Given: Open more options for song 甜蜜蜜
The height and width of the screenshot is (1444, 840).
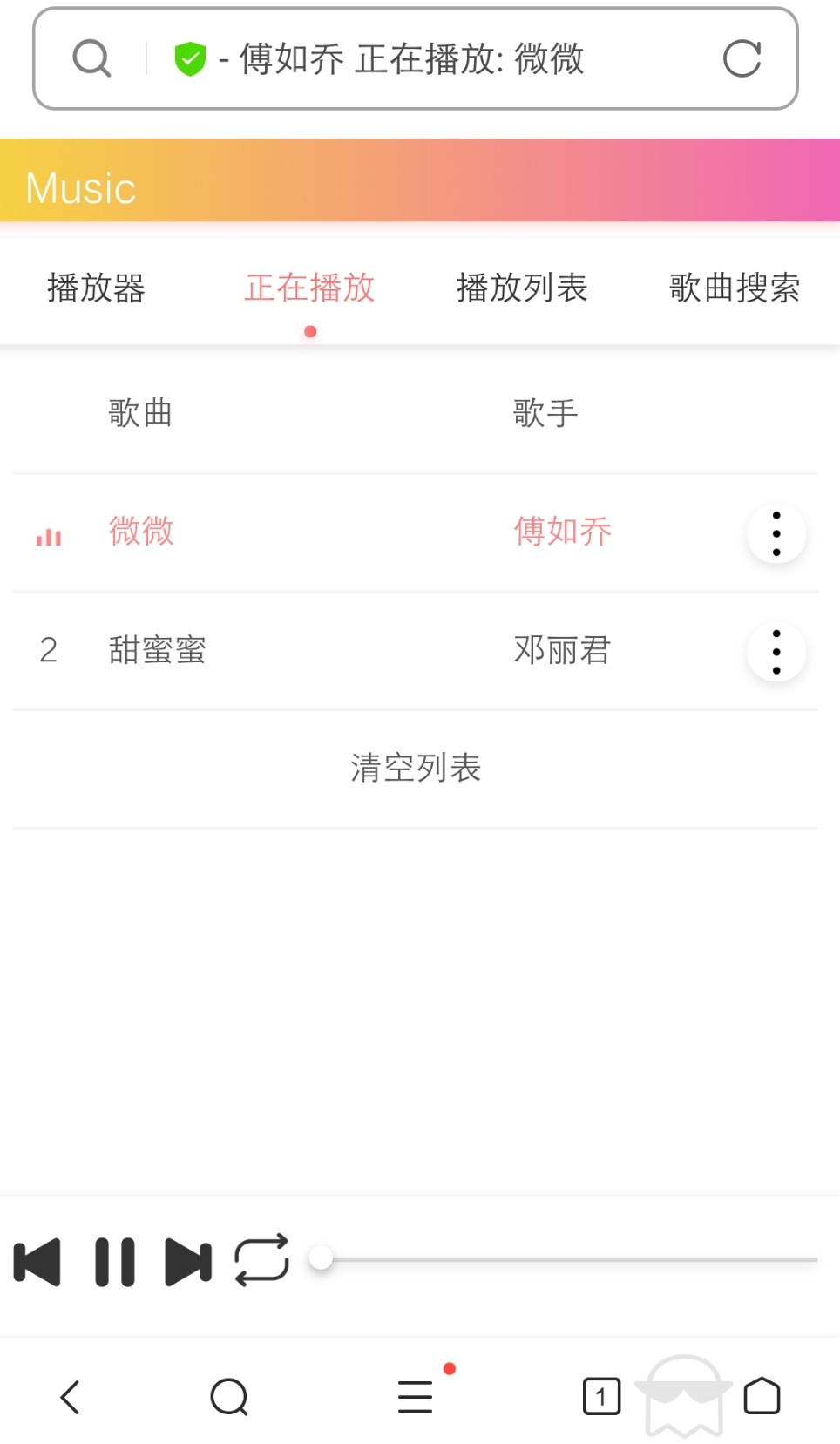Looking at the screenshot, I should [x=776, y=652].
